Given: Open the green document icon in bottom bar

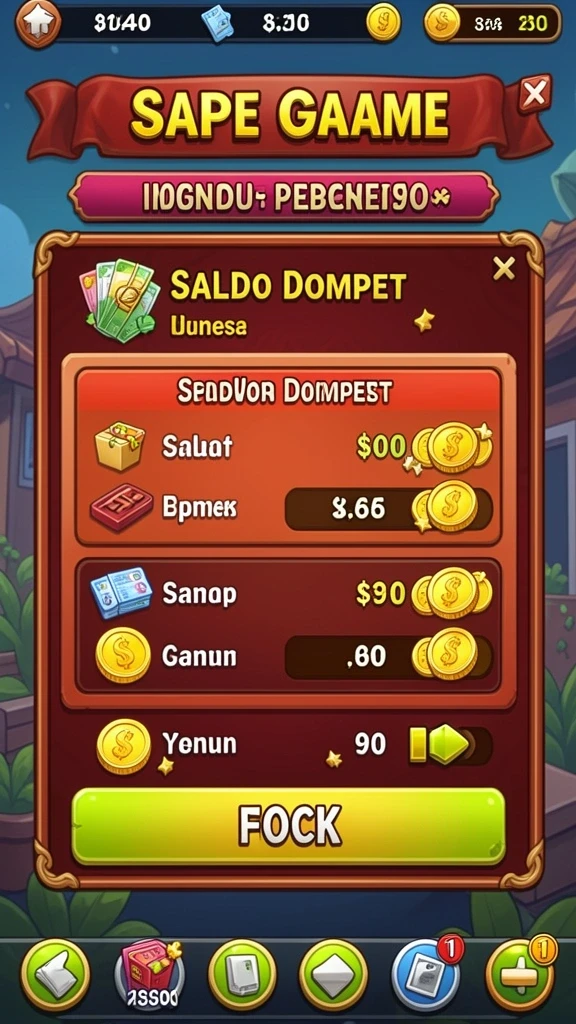Looking at the screenshot, I should point(242,975).
